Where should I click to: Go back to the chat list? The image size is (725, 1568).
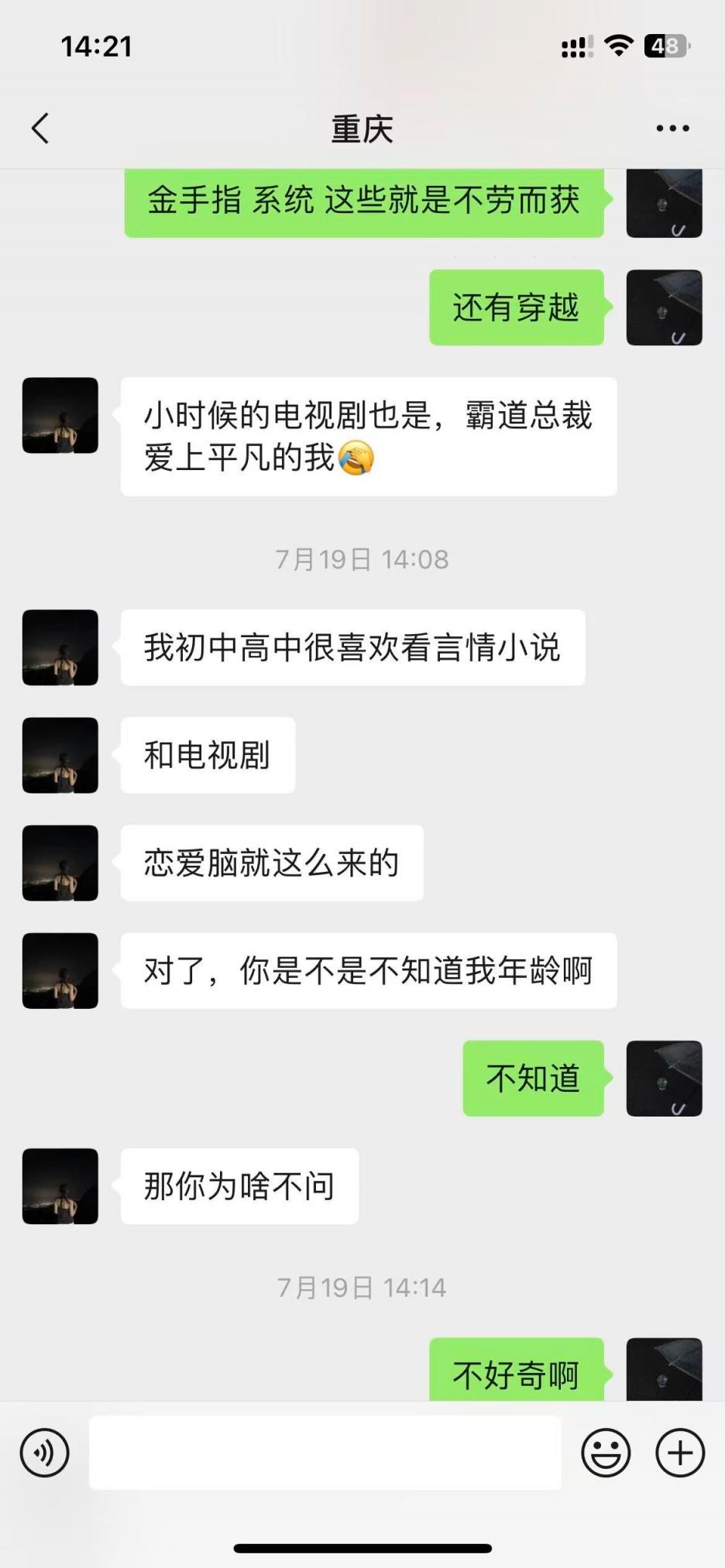[40, 129]
